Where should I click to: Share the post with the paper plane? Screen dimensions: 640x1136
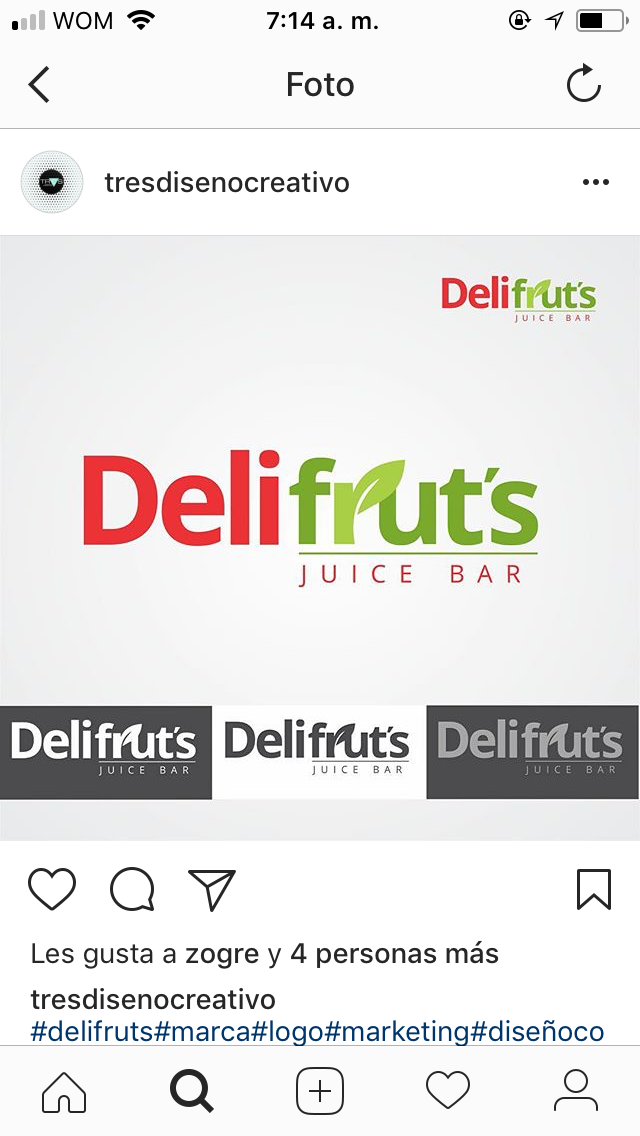pyautogui.click(x=212, y=889)
